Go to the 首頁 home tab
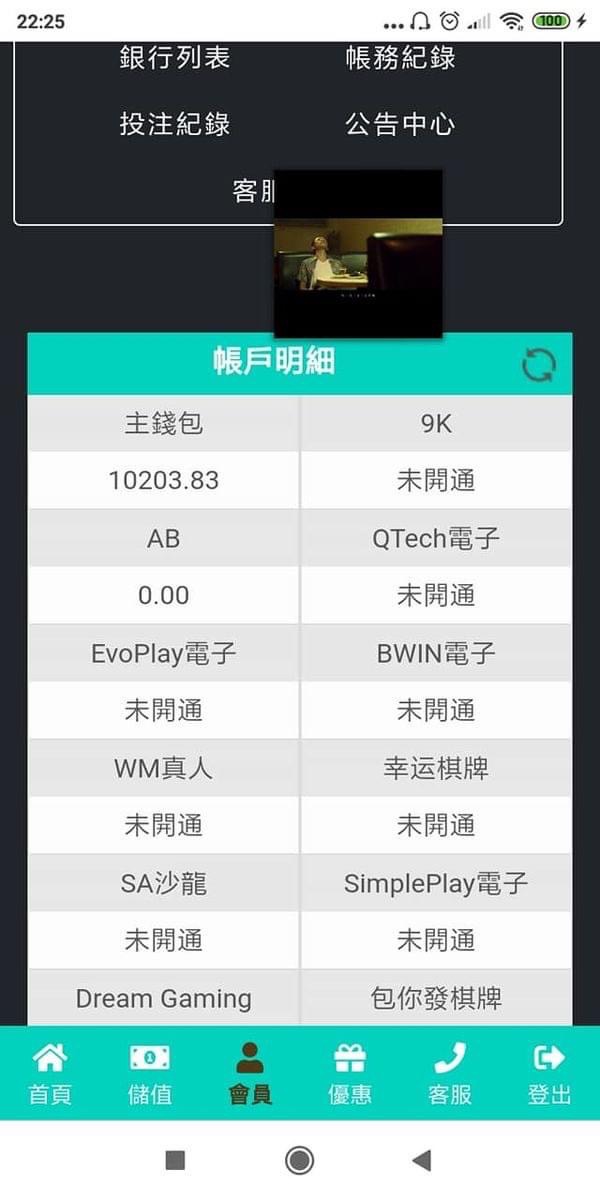This screenshot has height=1200, width=600. pos(50,1074)
